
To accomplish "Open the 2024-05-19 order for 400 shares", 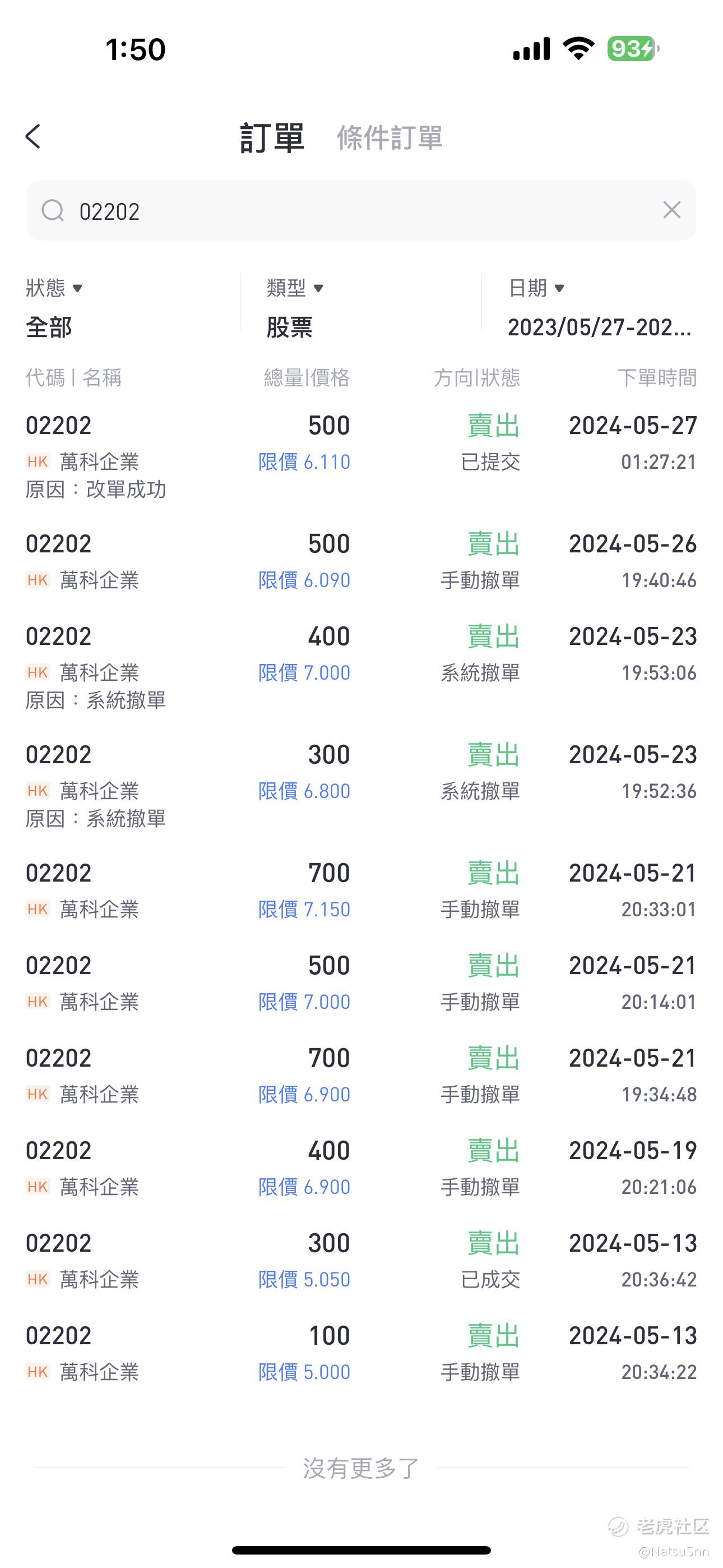I will click(361, 1168).
